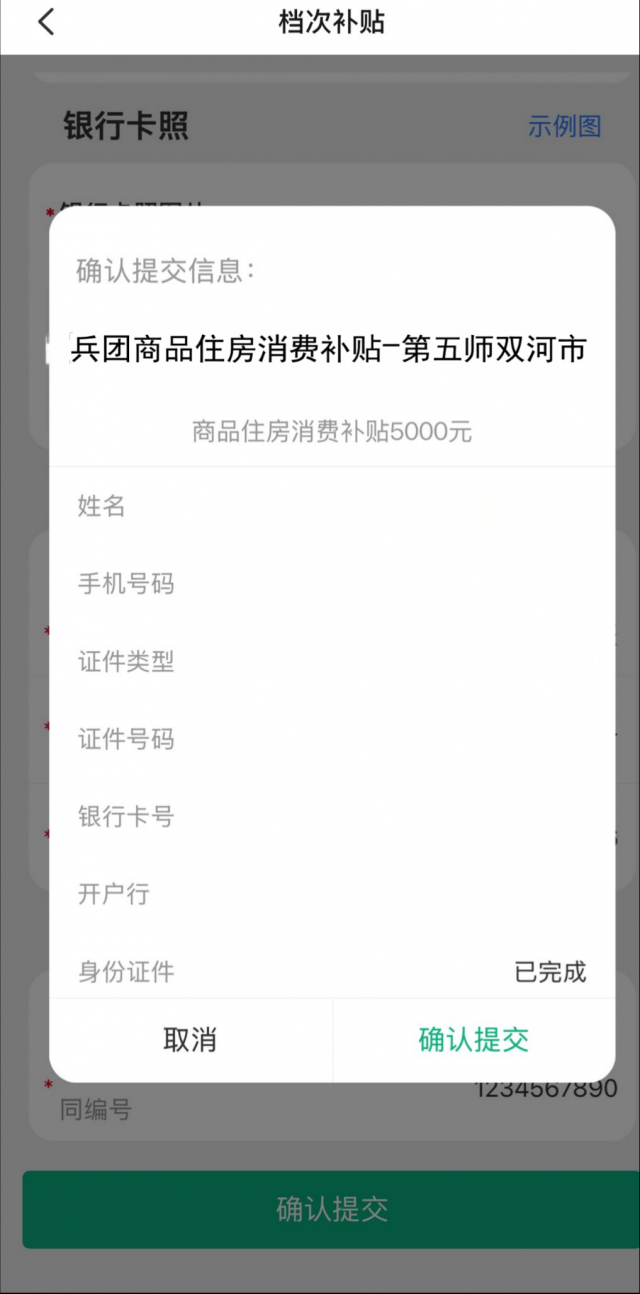This screenshot has width=640, height=1294.
Task: Go back using the top-left arrow
Action: (46, 22)
